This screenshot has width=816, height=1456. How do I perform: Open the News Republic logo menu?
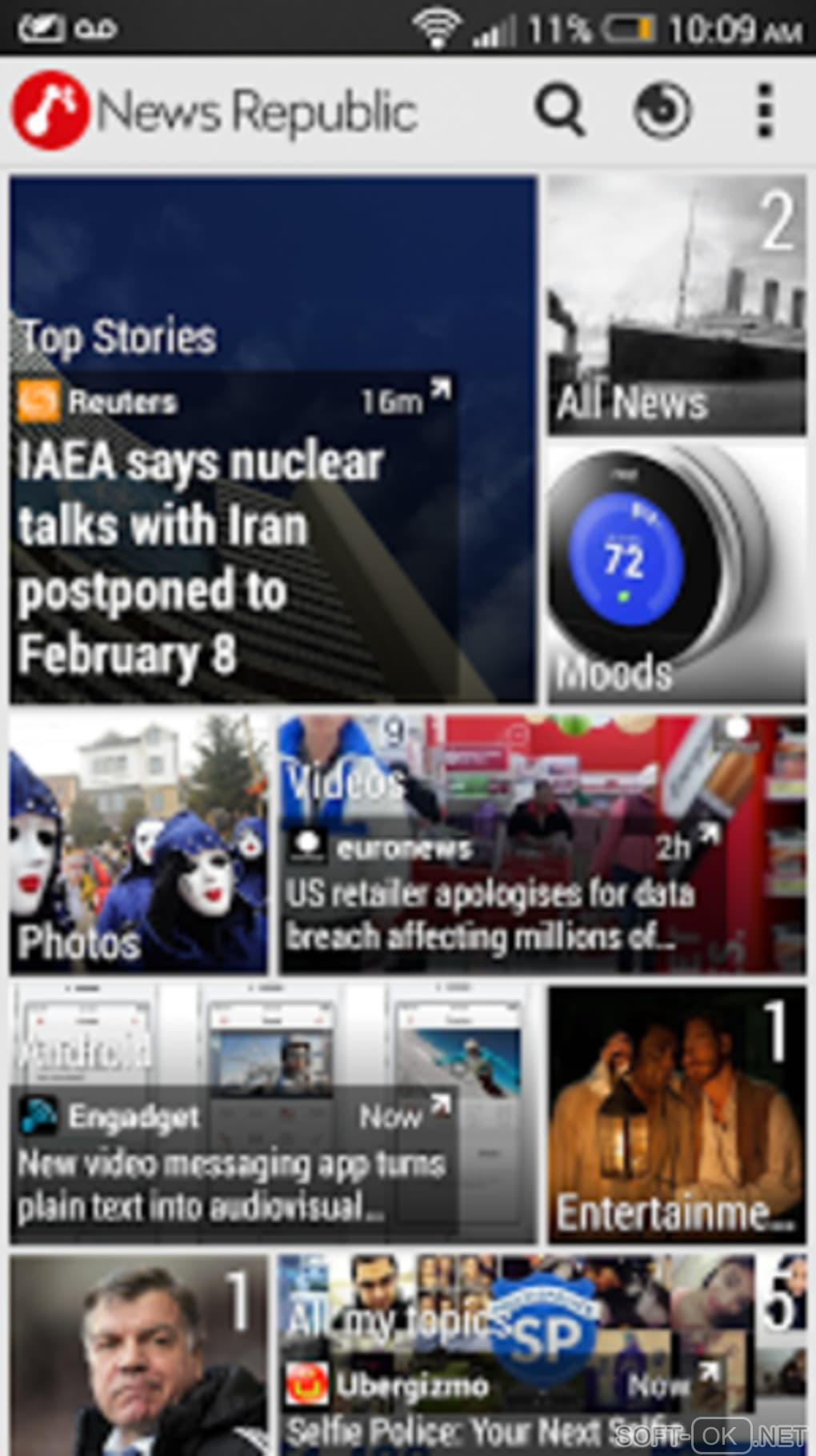pyautogui.click(x=50, y=110)
